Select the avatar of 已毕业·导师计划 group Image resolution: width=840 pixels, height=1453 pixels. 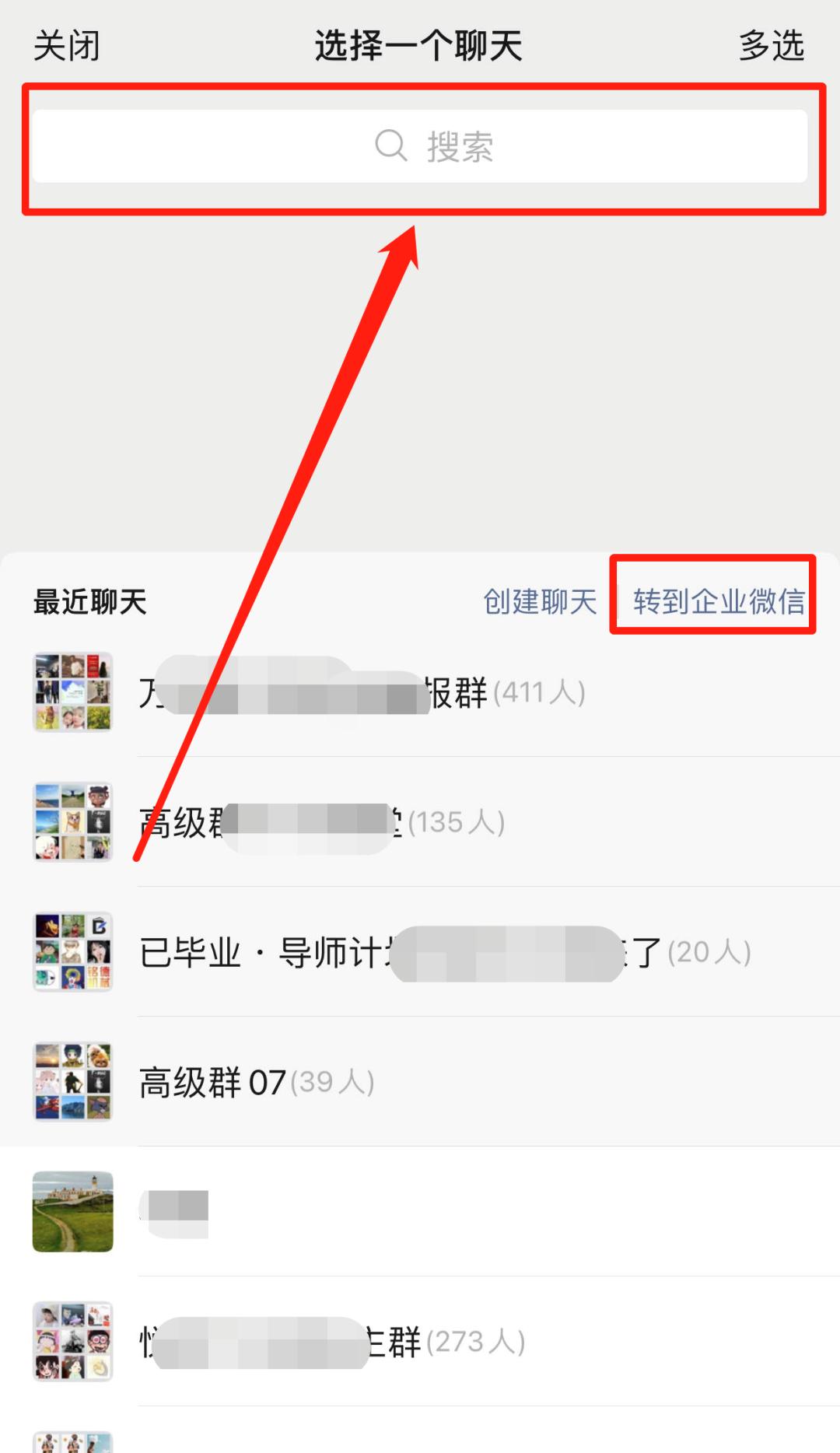(x=72, y=952)
